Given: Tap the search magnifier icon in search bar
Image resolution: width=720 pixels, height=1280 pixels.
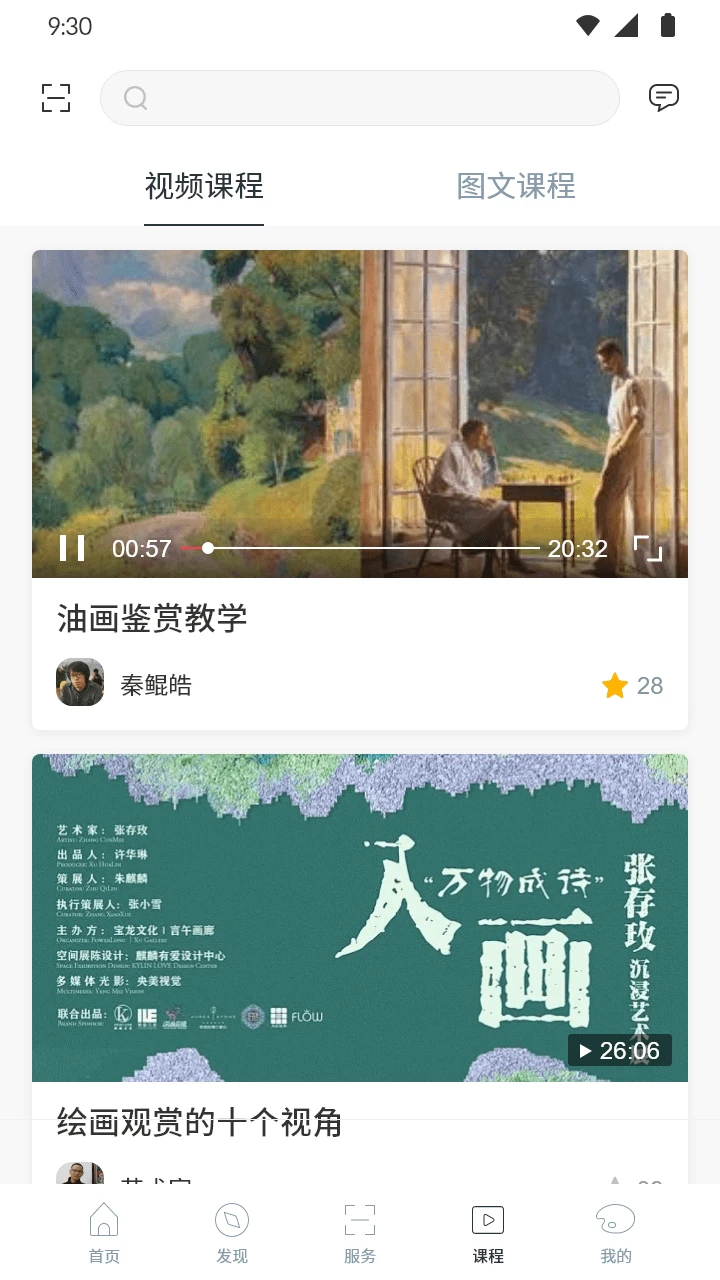Looking at the screenshot, I should click(135, 97).
